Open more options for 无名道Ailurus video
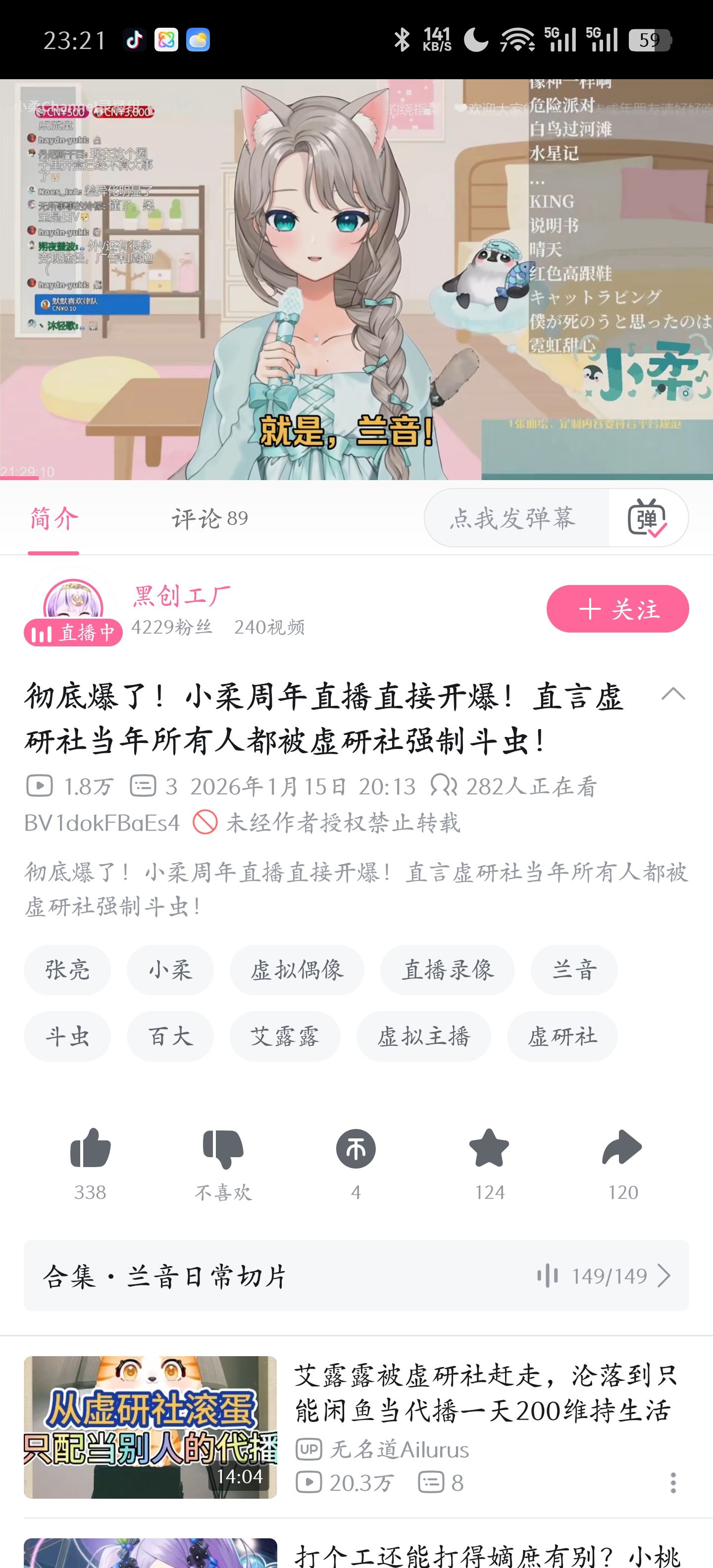 pyautogui.click(x=673, y=1483)
